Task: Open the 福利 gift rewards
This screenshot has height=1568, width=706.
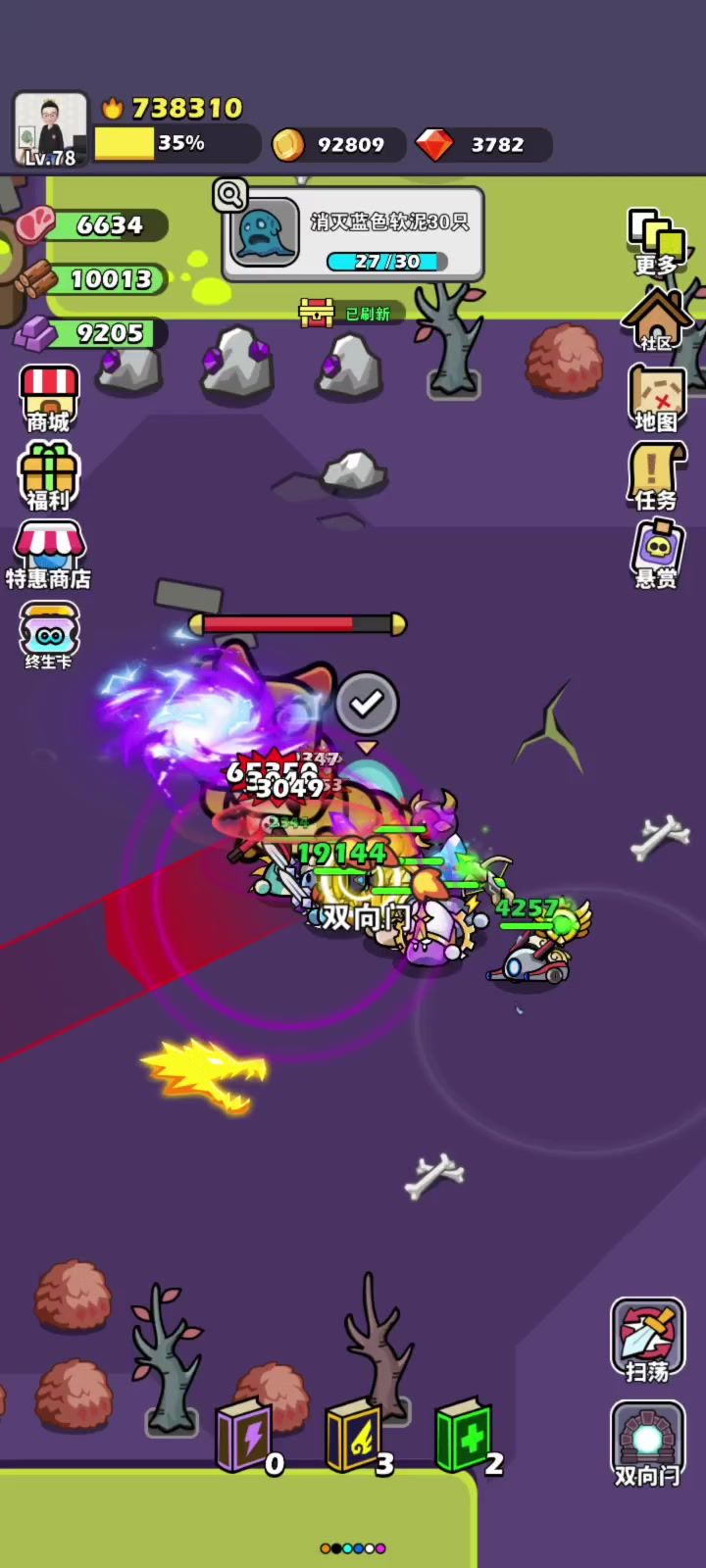Action: 49,476
